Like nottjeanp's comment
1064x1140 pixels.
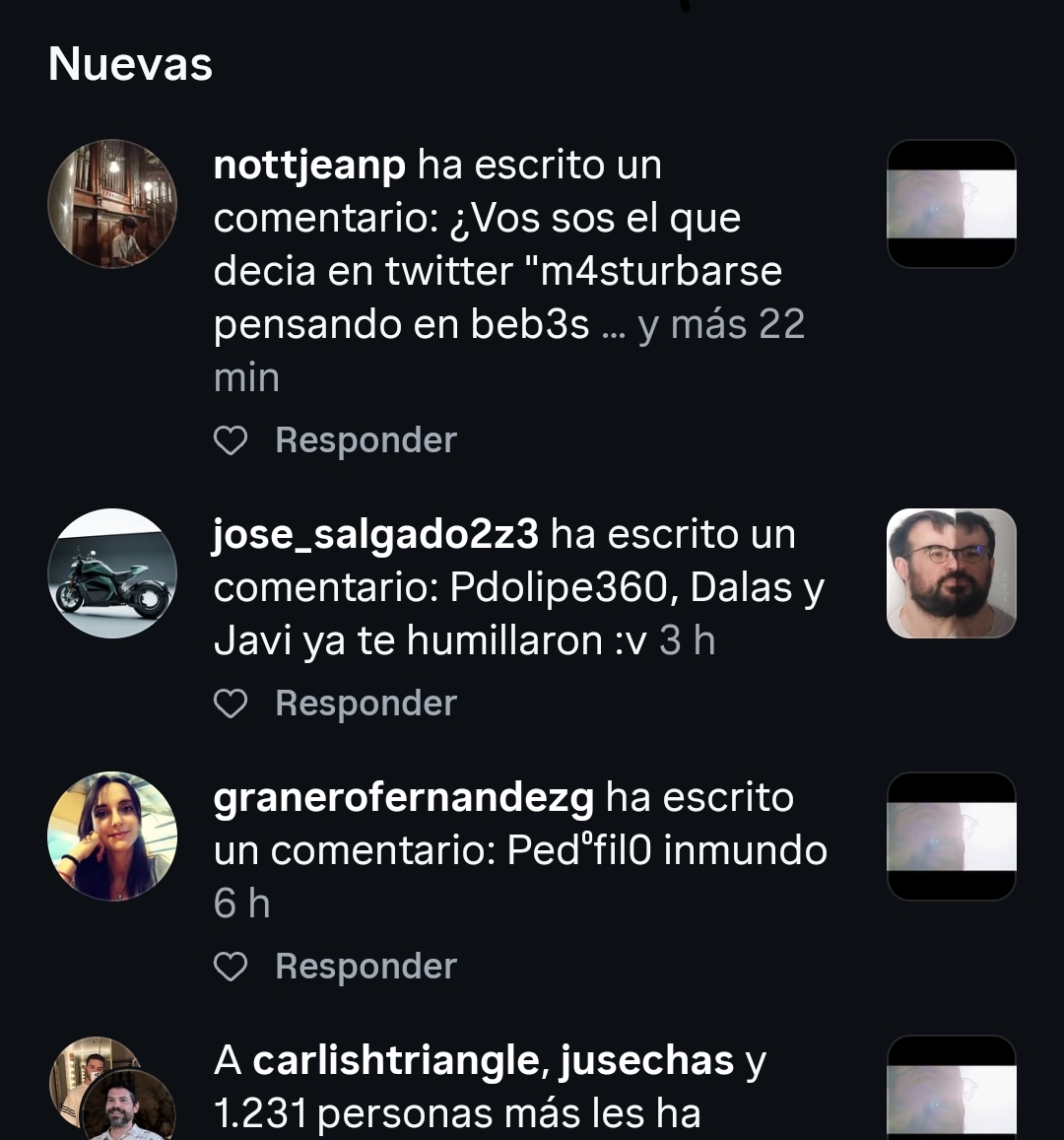[231, 440]
